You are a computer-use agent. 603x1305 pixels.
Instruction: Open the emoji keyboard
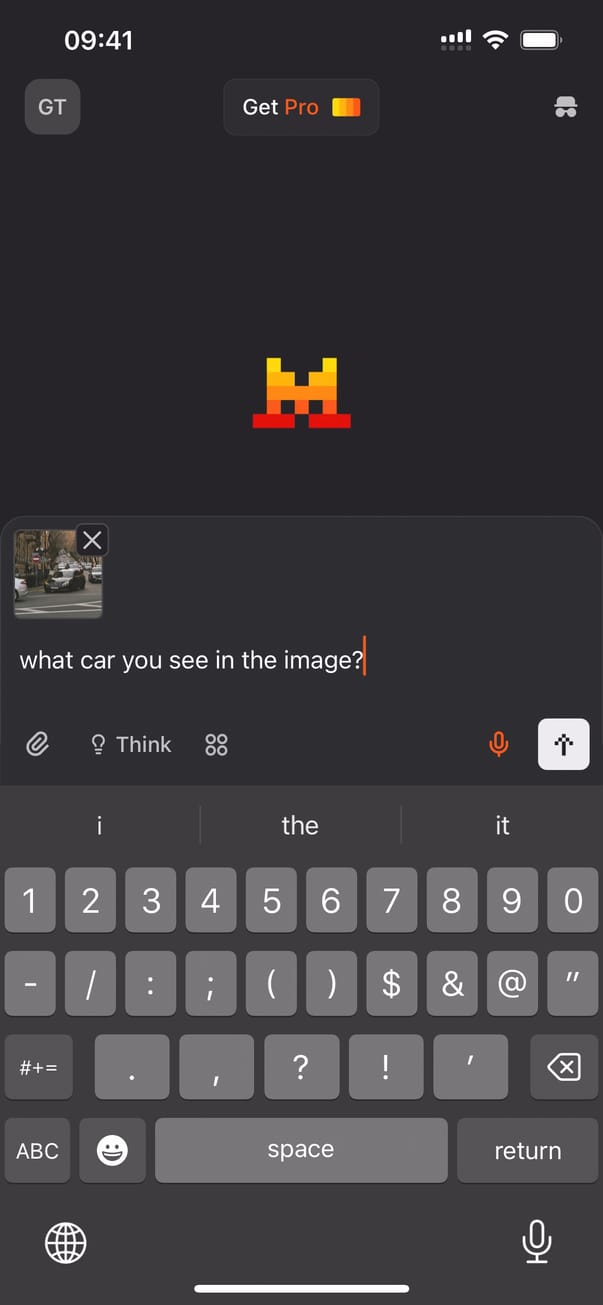112,1151
